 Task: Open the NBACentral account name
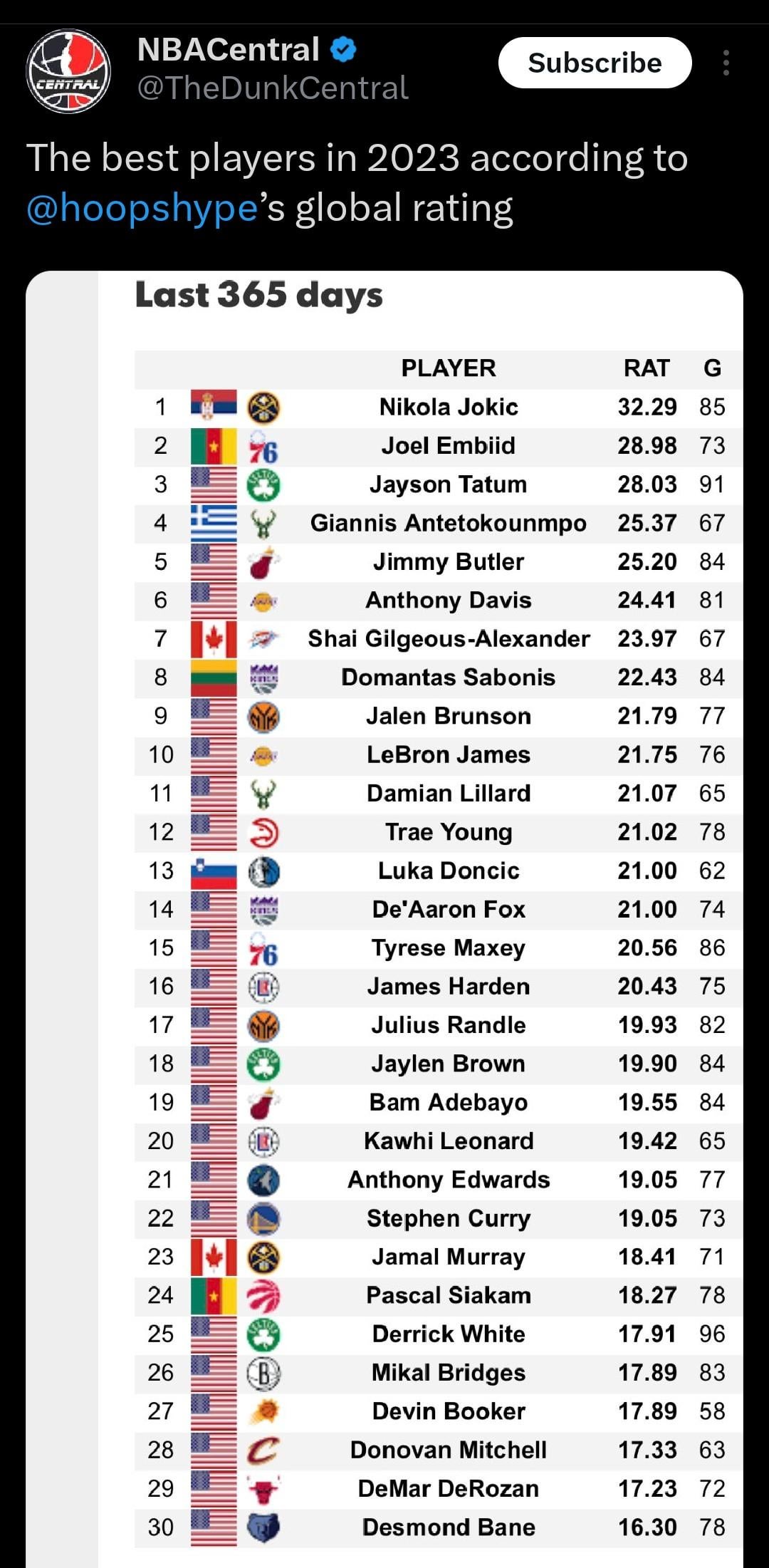(228, 50)
